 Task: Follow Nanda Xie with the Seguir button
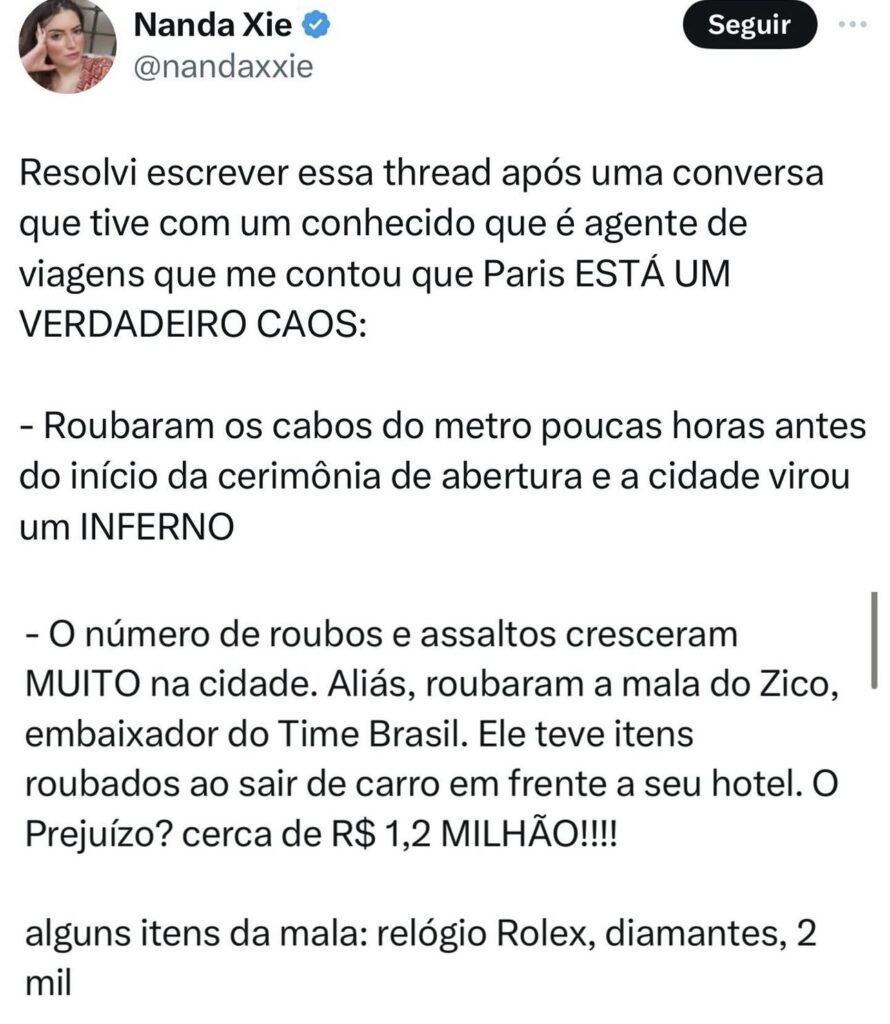749,26
